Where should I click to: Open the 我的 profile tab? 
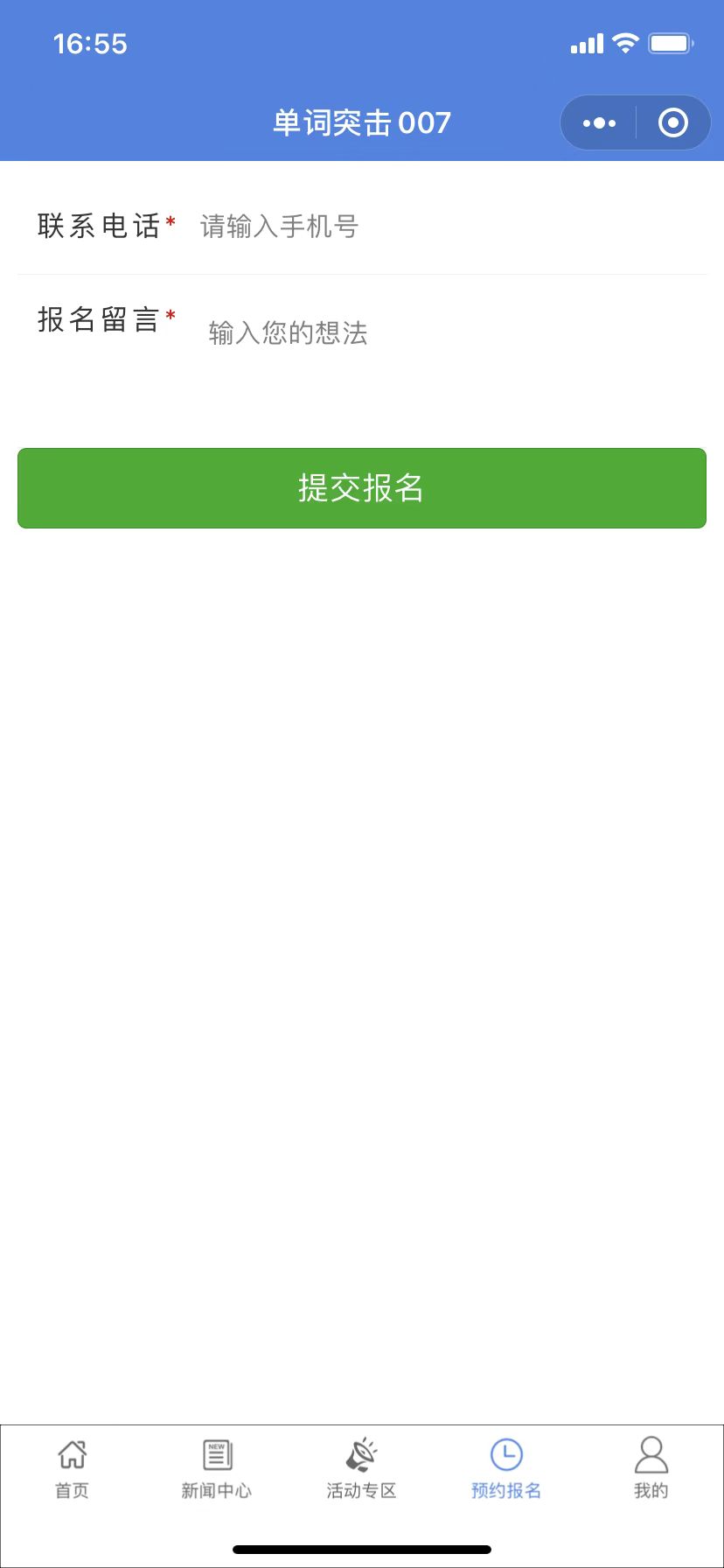click(651, 1469)
